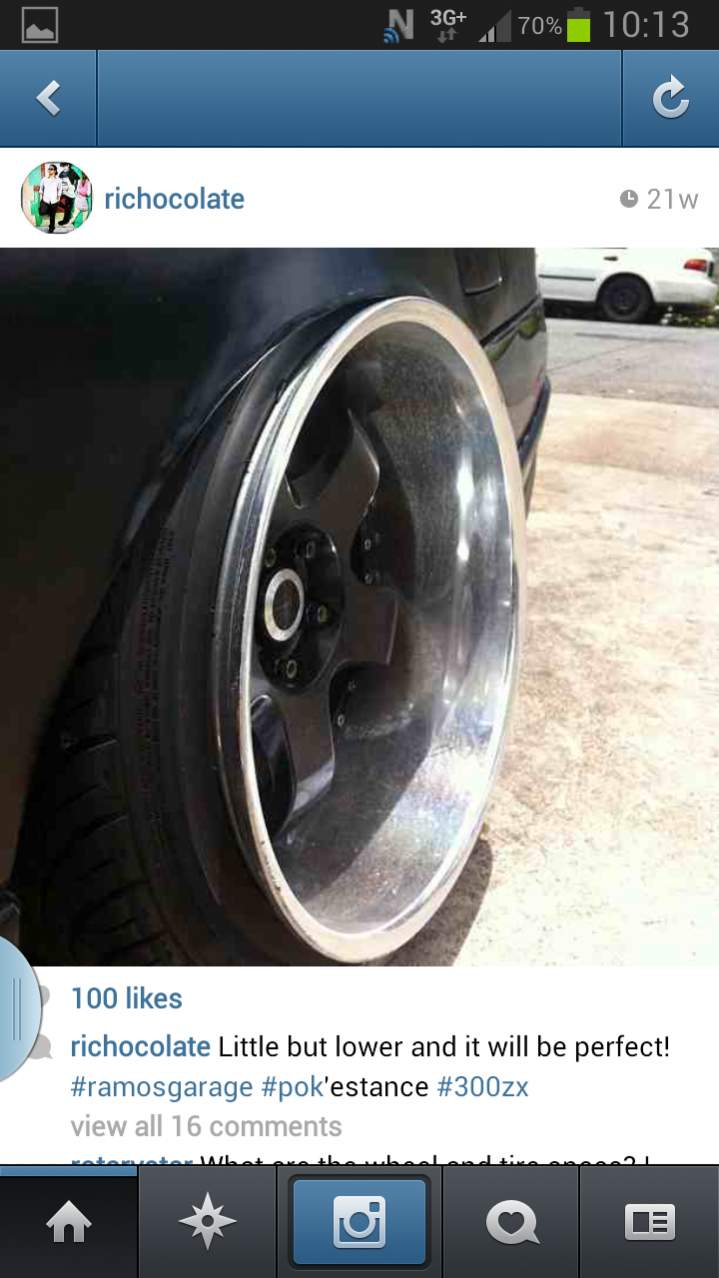Open the #ramosgarage hashtag
Screen dimensions: 719x1278
click(160, 1087)
